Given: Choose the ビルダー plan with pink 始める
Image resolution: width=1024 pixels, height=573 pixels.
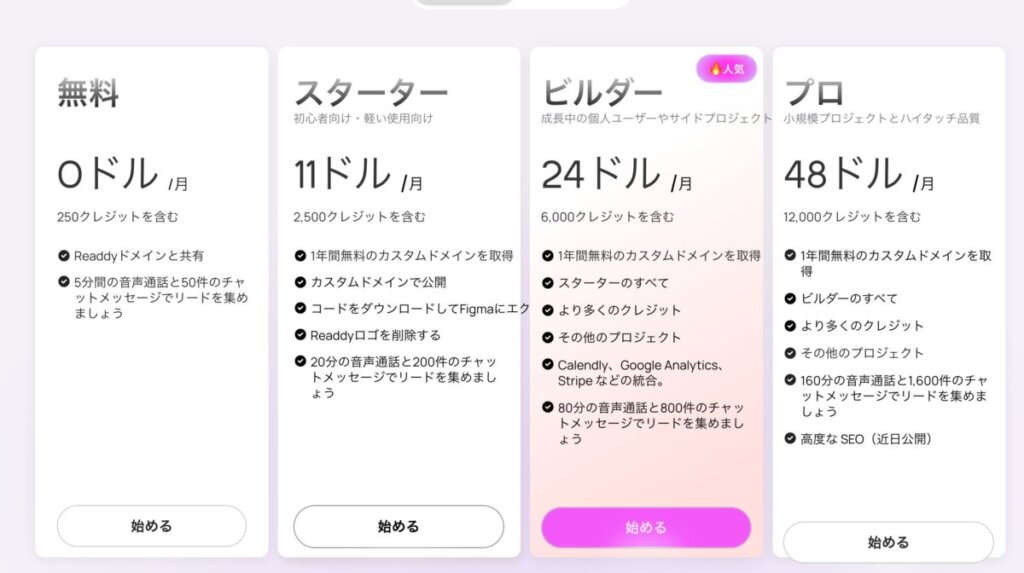Looking at the screenshot, I should click(x=645, y=527).
